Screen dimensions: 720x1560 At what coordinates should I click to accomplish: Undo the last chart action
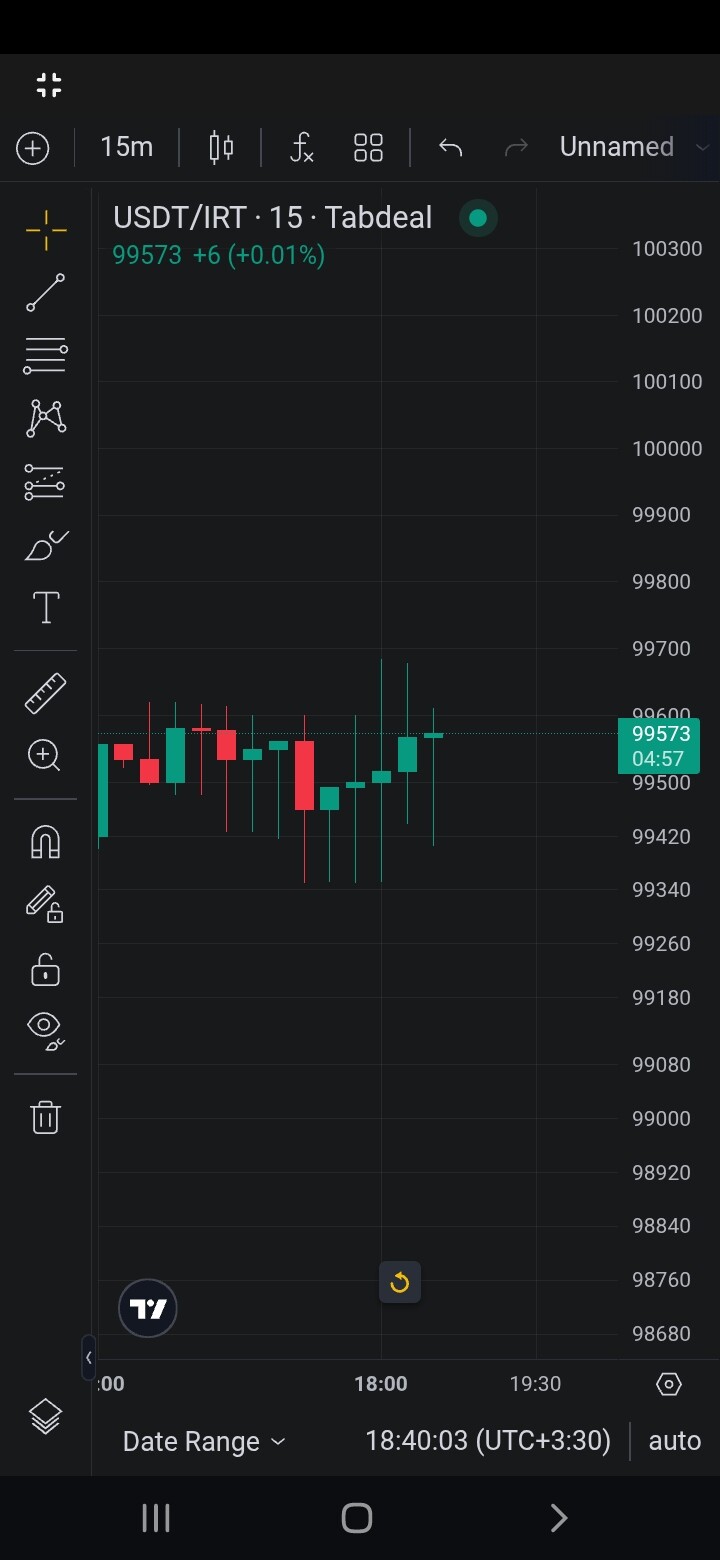tap(451, 148)
